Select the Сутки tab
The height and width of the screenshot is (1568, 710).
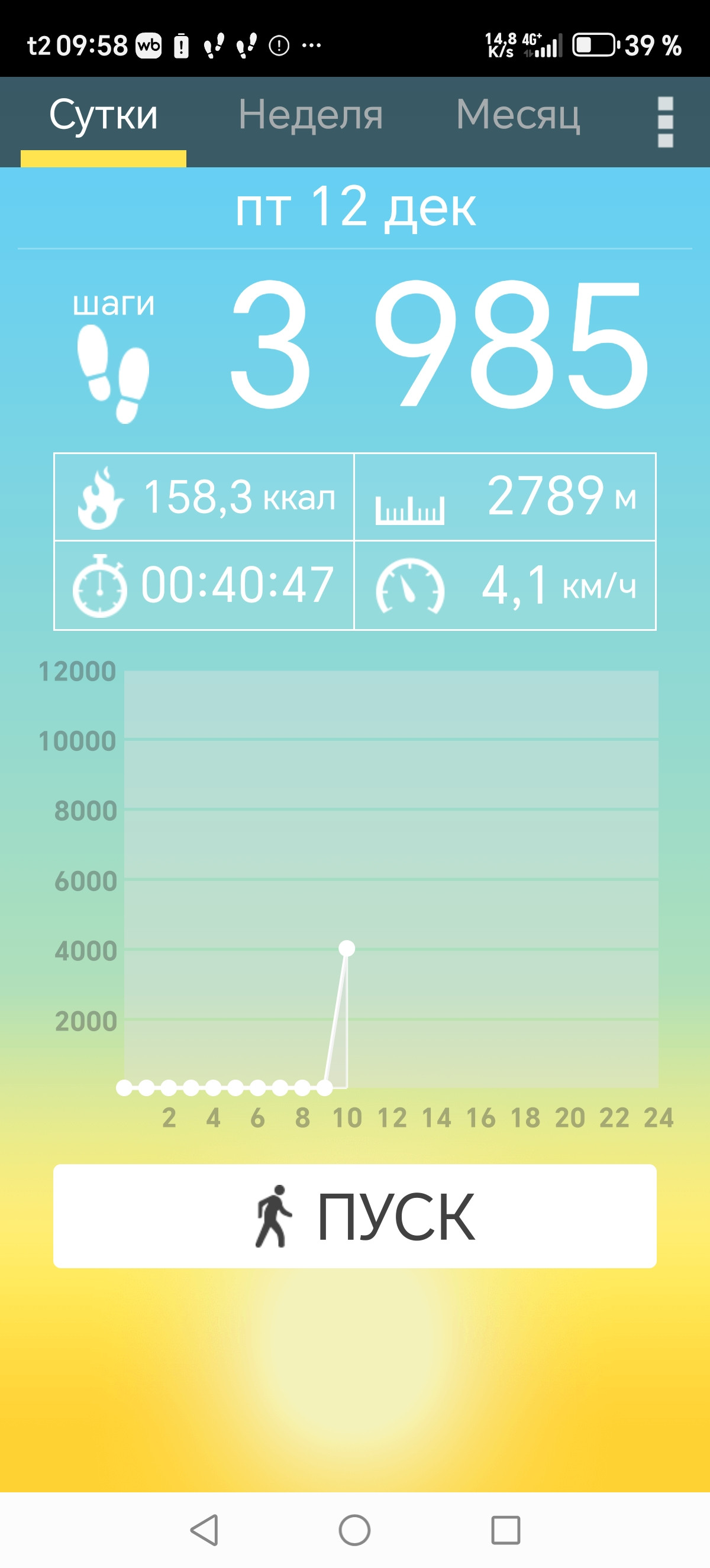(104, 115)
